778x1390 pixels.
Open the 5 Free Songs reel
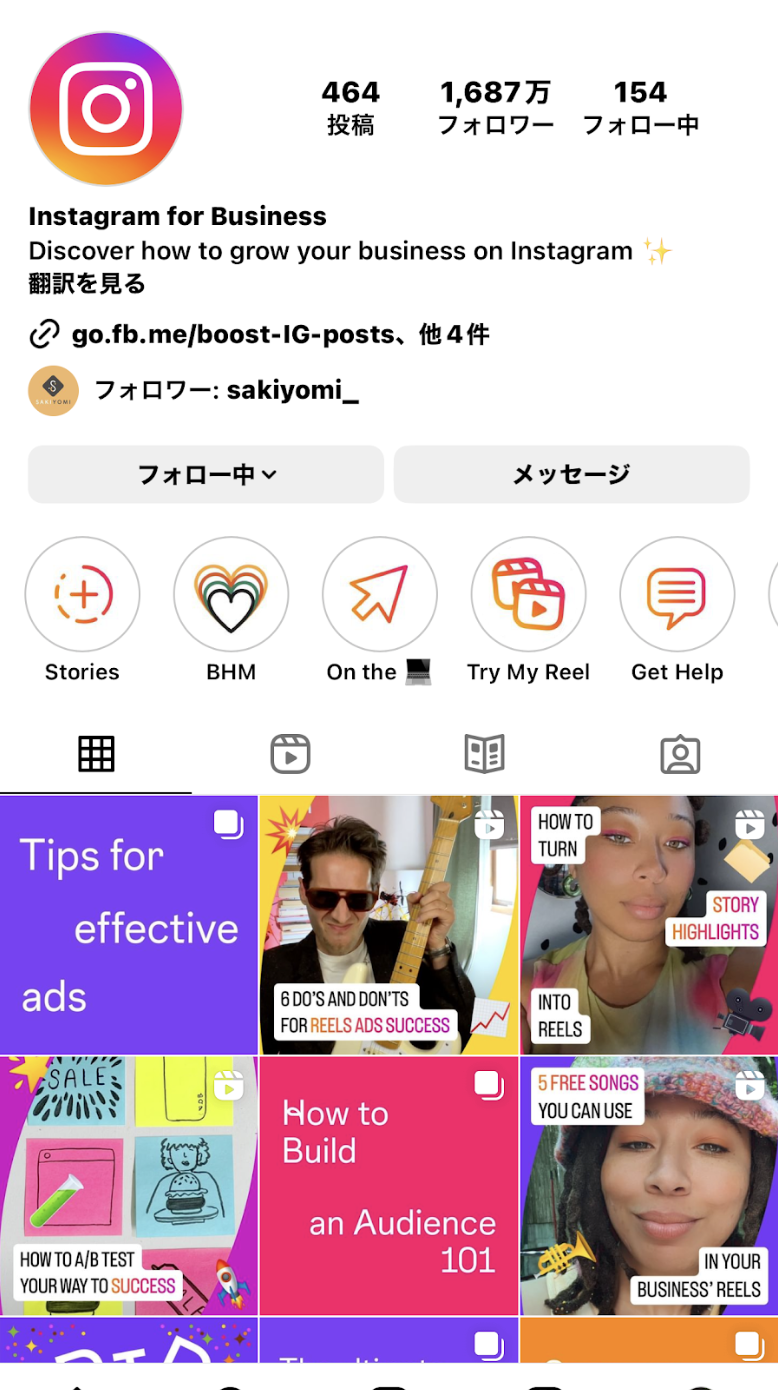[648, 1185]
